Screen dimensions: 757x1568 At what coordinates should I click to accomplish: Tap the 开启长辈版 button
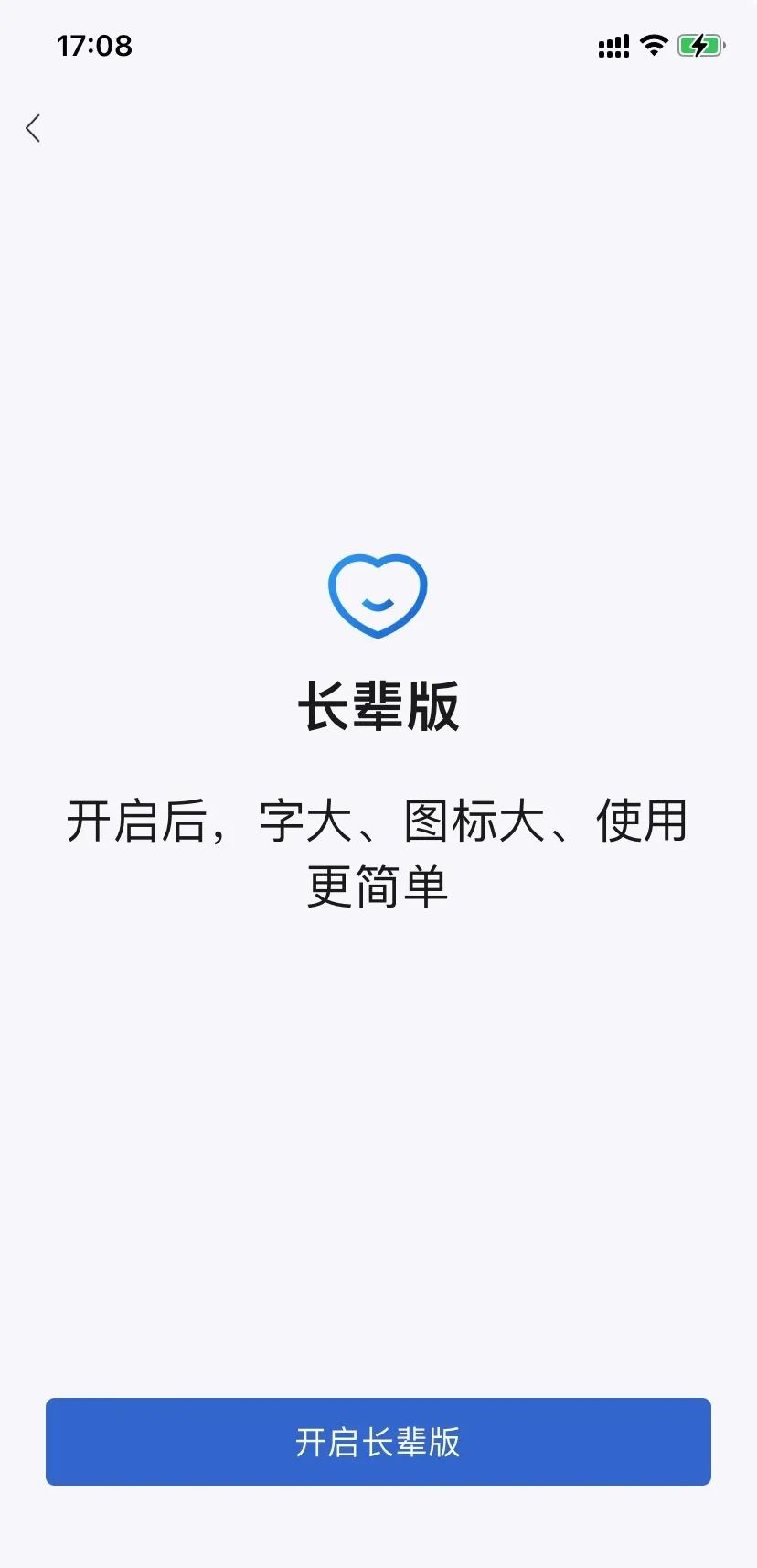click(378, 1442)
